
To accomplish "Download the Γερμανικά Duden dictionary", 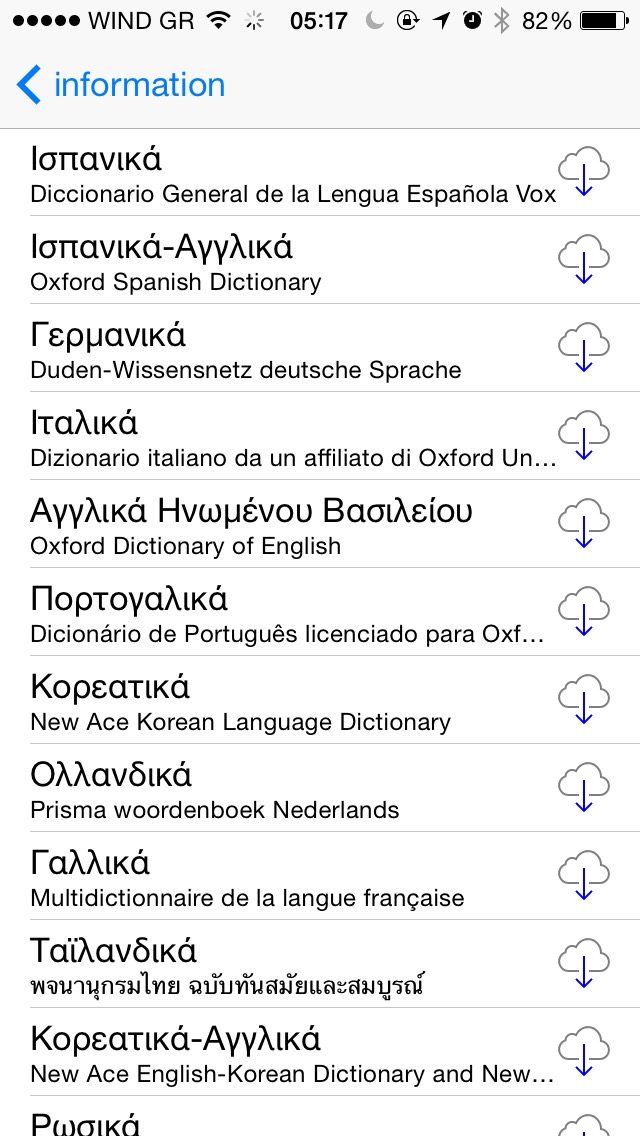I will click(584, 348).
